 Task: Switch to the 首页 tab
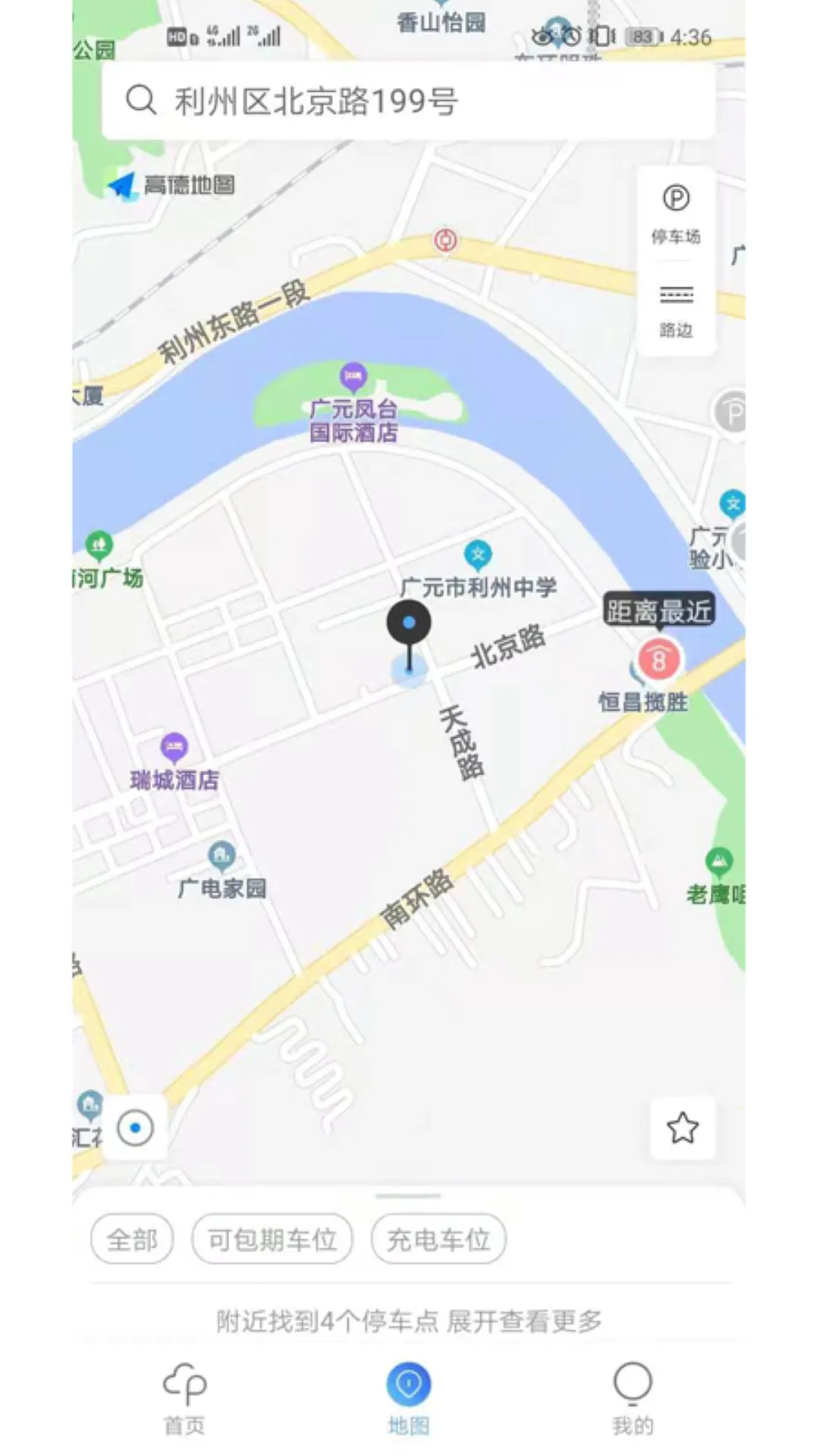pos(184,1398)
